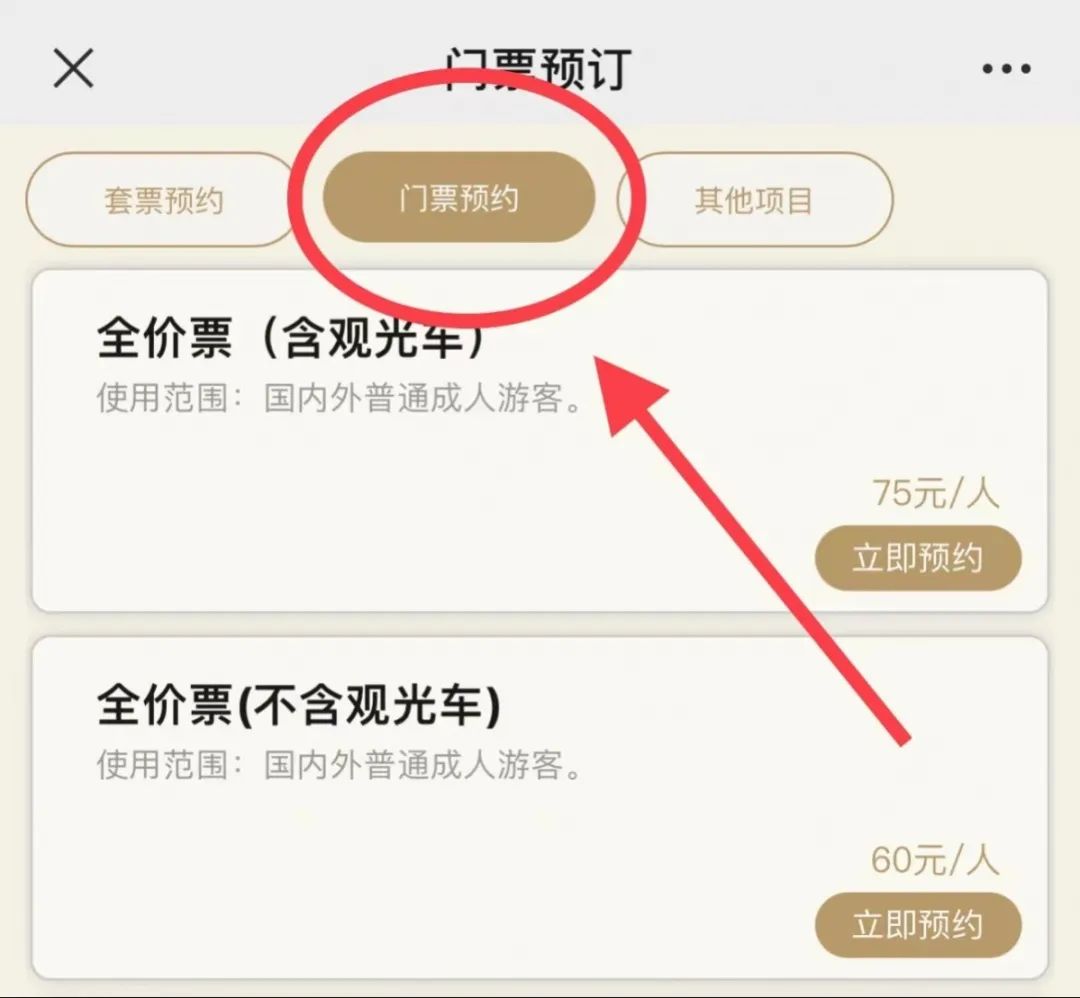Close the ticket booking page
The height and width of the screenshot is (998, 1080).
(73, 69)
